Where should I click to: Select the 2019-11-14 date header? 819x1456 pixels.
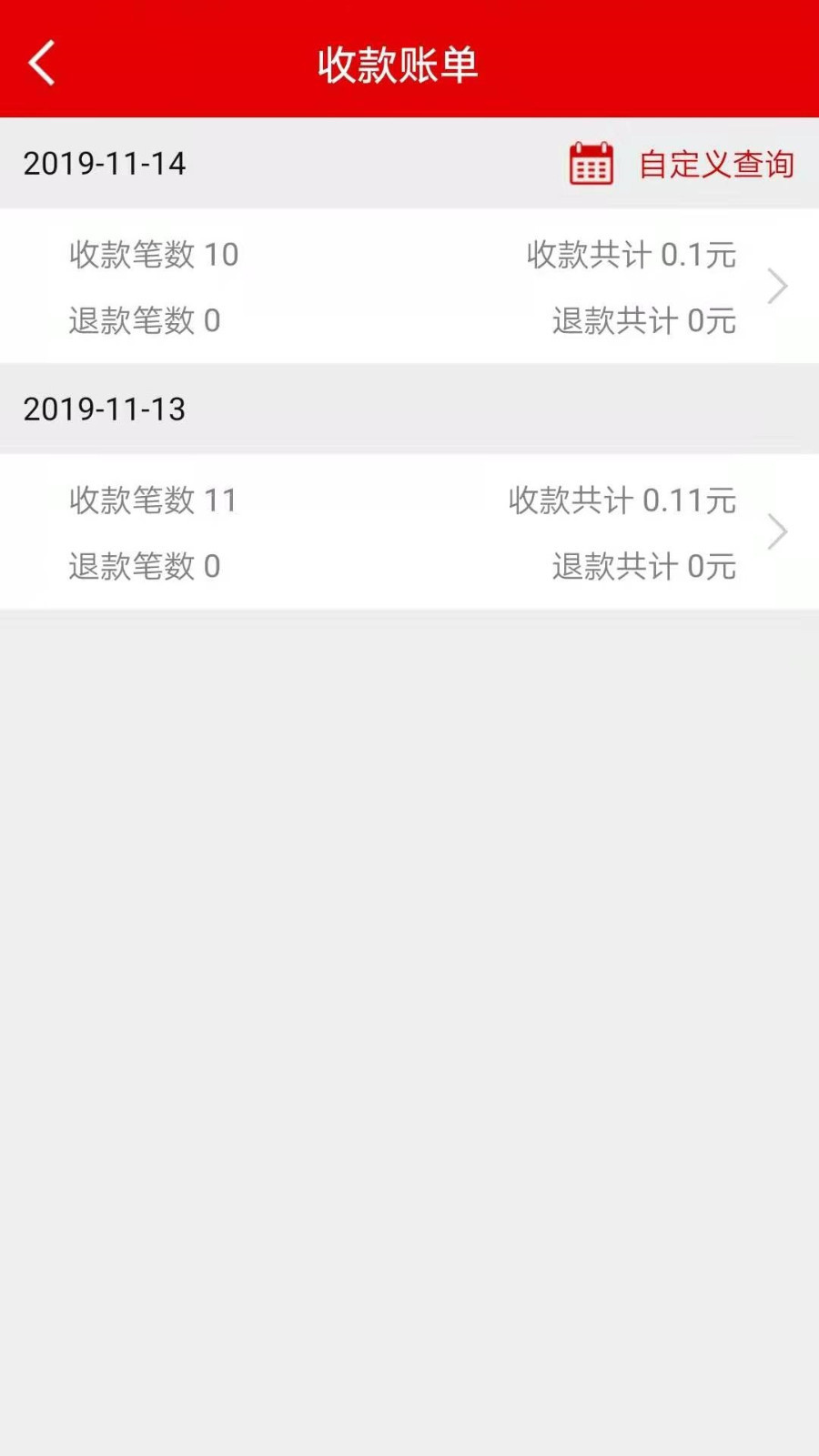[104, 164]
